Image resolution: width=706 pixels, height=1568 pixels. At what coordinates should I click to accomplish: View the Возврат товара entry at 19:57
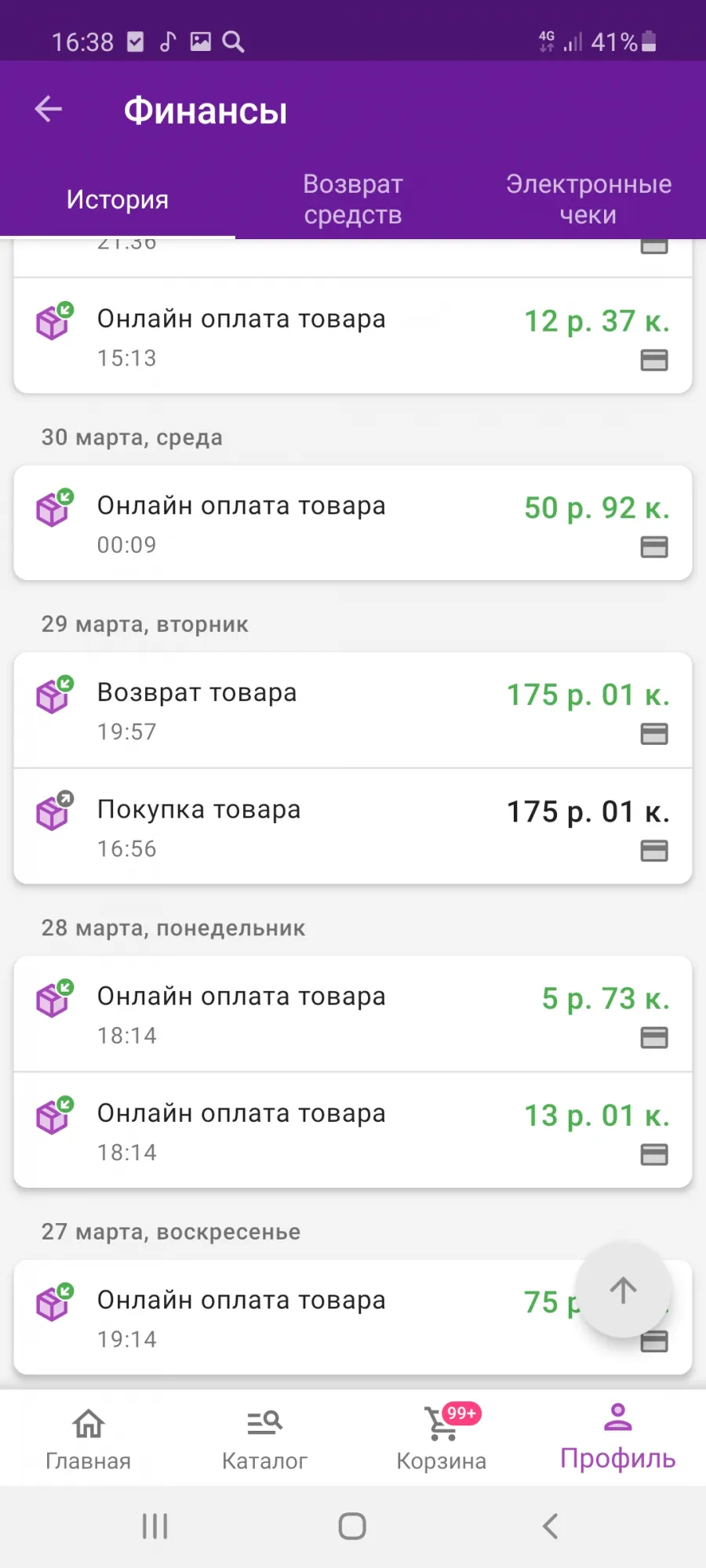point(353,710)
